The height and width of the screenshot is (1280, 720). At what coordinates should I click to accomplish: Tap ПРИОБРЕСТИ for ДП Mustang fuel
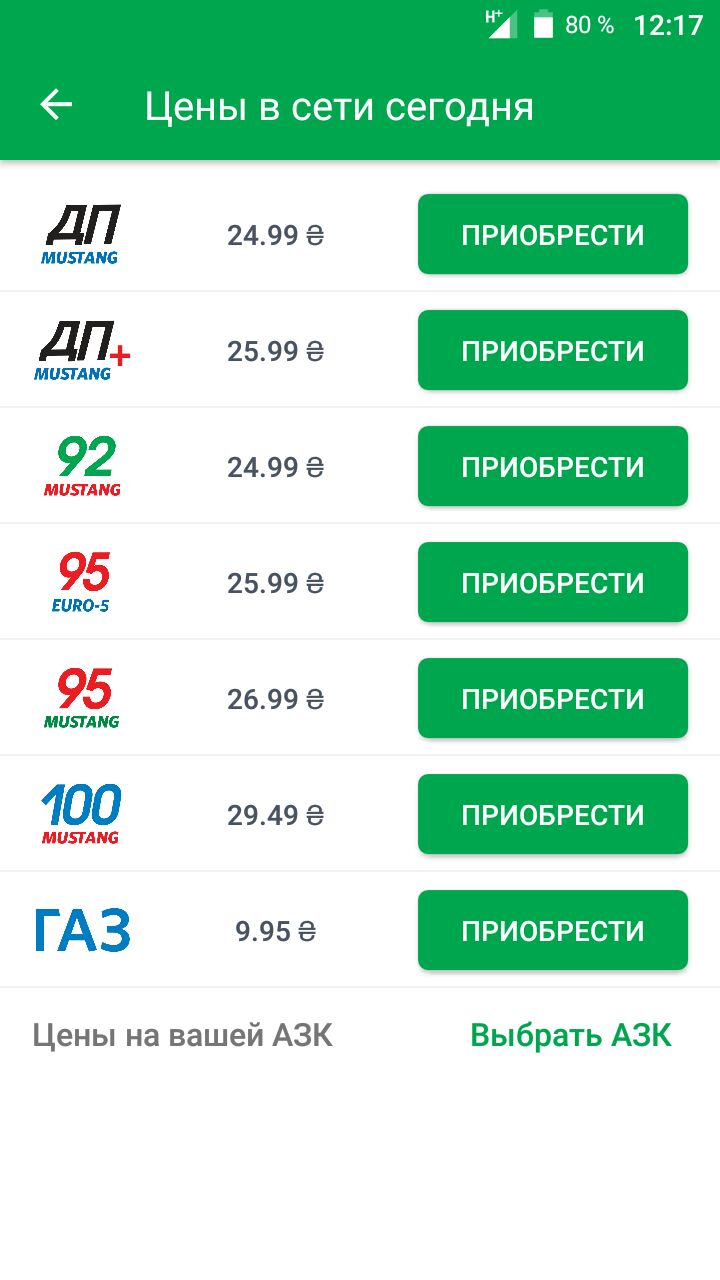coord(553,234)
